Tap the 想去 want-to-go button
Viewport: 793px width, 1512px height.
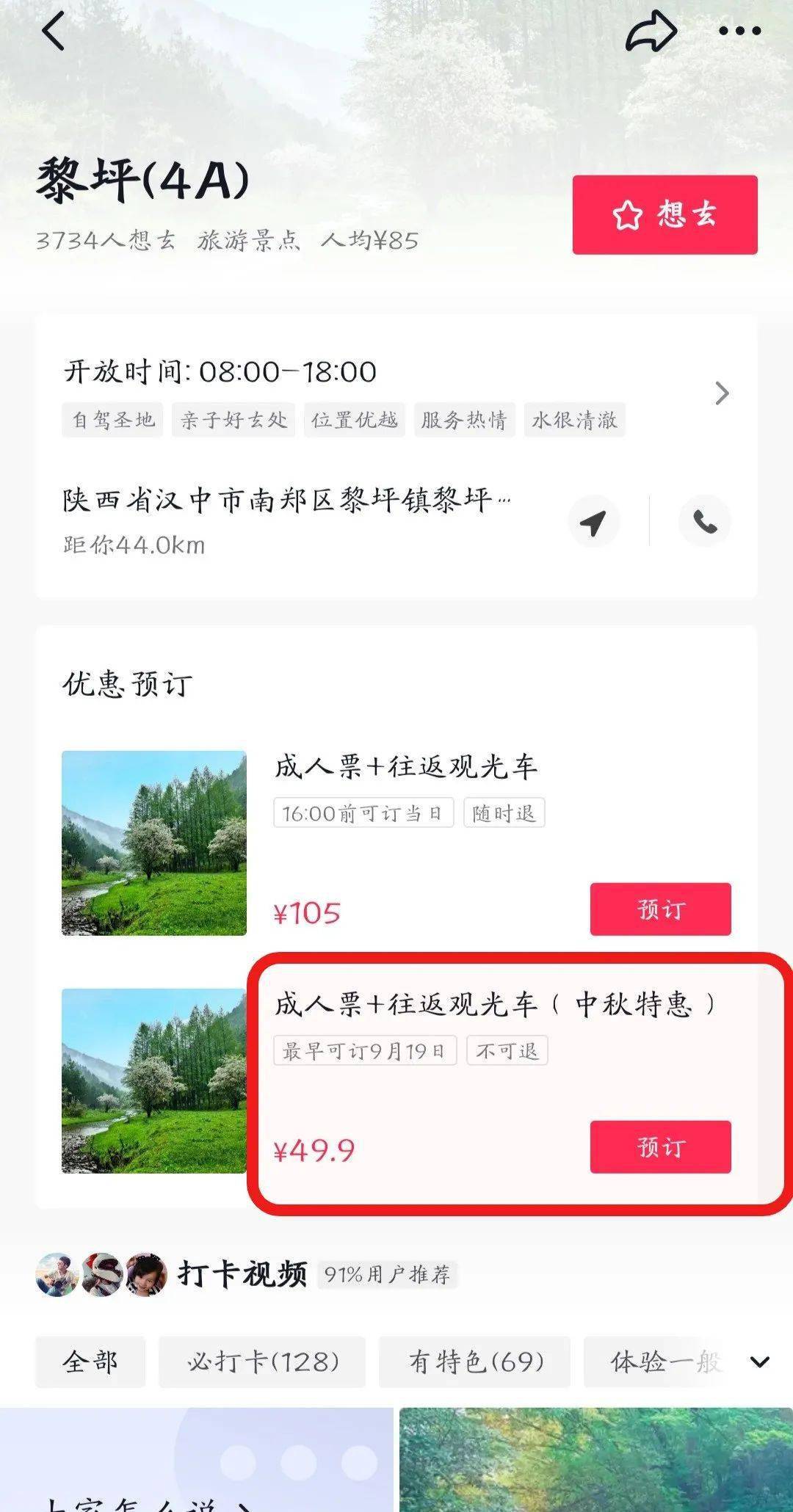pos(665,215)
